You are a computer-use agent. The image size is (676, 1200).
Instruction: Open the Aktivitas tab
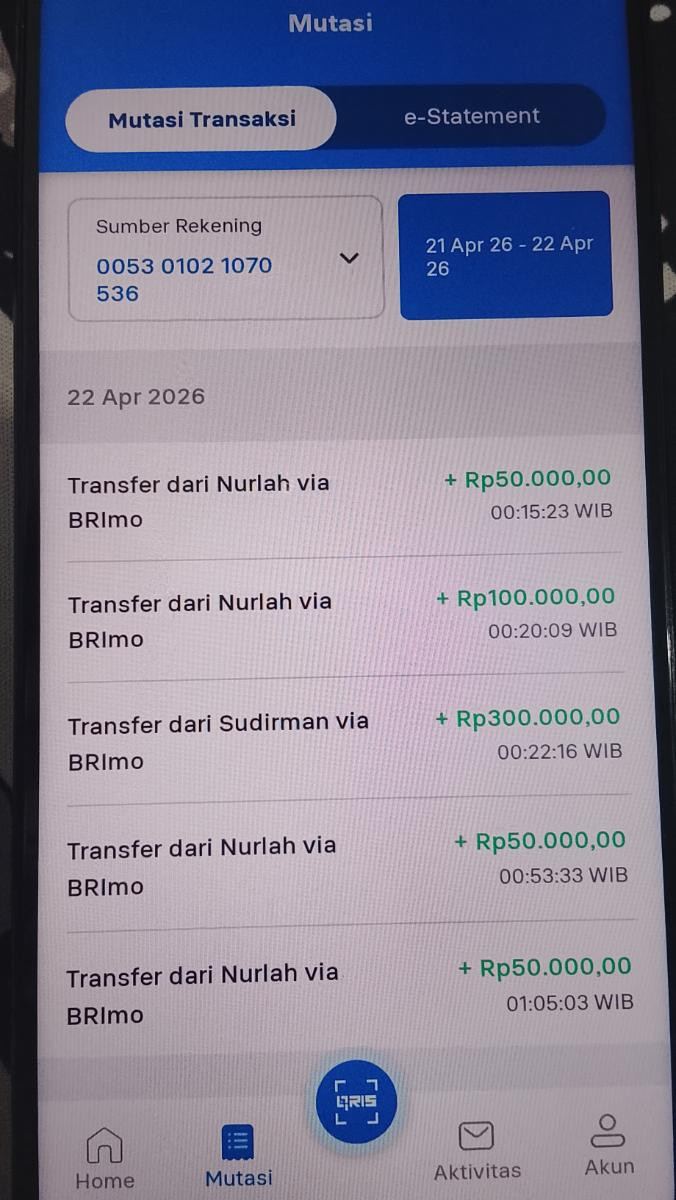tap(477, 1151)
